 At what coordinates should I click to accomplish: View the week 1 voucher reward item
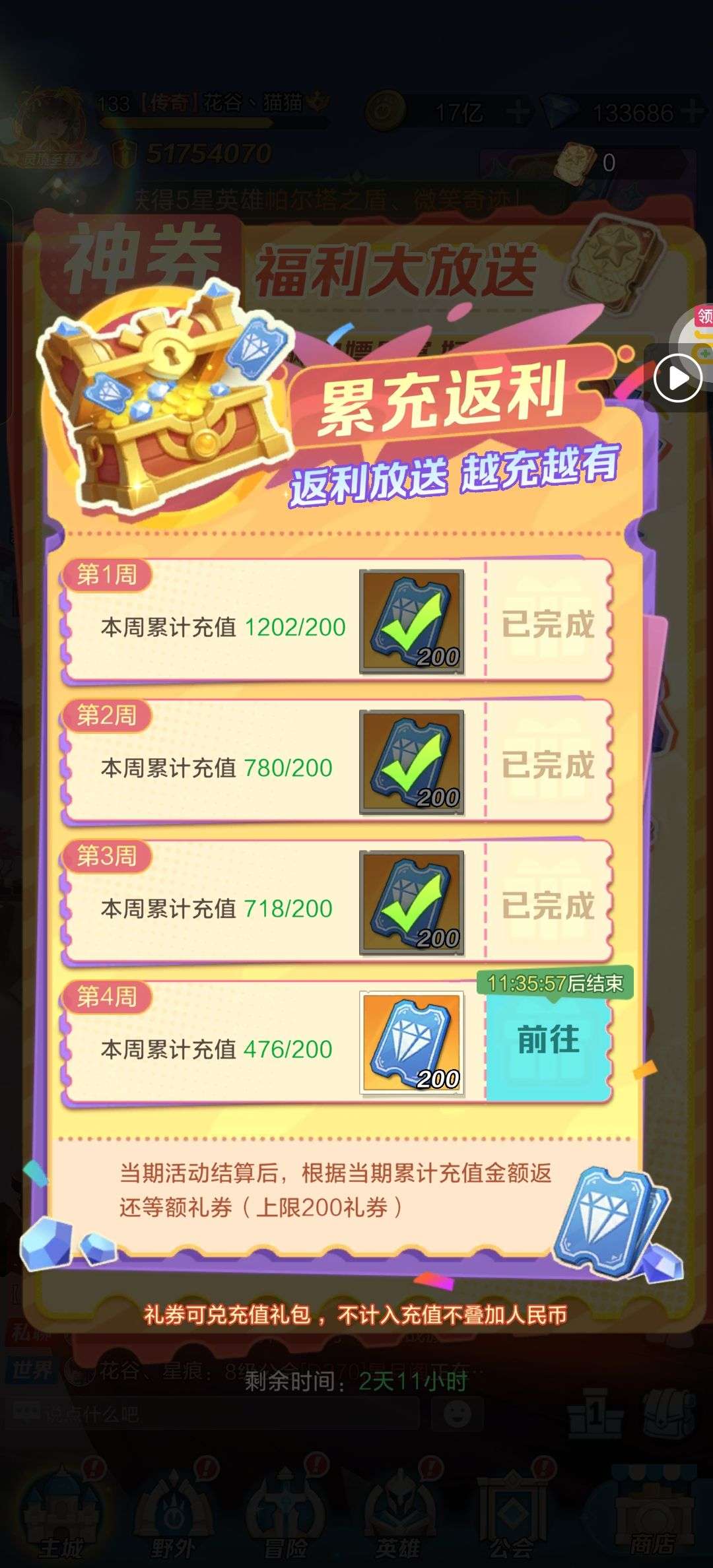pyautogui.click(x=412, y=622)
